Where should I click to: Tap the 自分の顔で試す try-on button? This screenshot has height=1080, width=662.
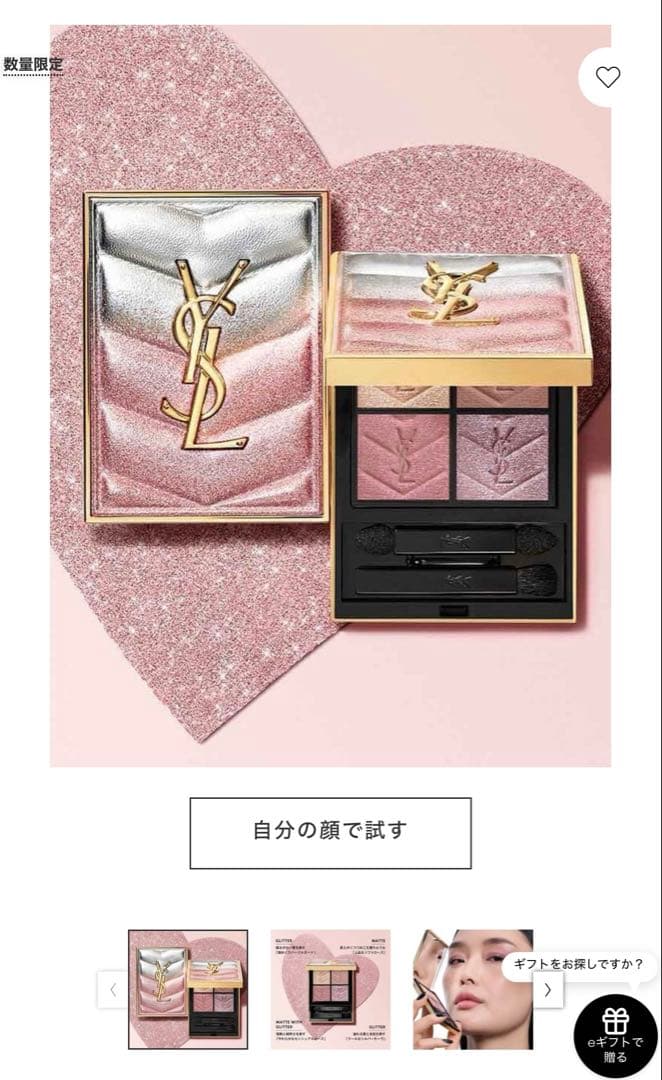330,832
